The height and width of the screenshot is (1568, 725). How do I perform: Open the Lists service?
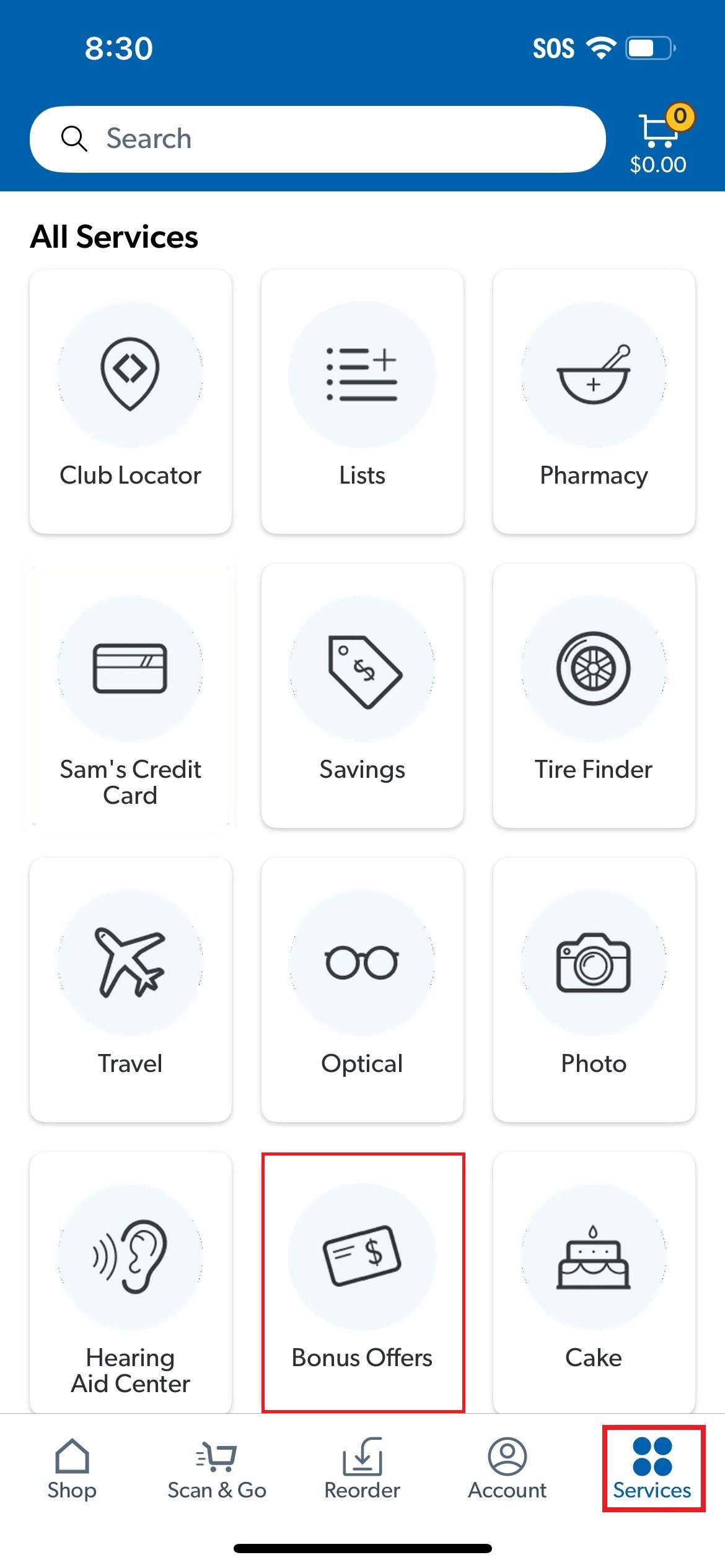pyautogui.click(x=362, y=401)
